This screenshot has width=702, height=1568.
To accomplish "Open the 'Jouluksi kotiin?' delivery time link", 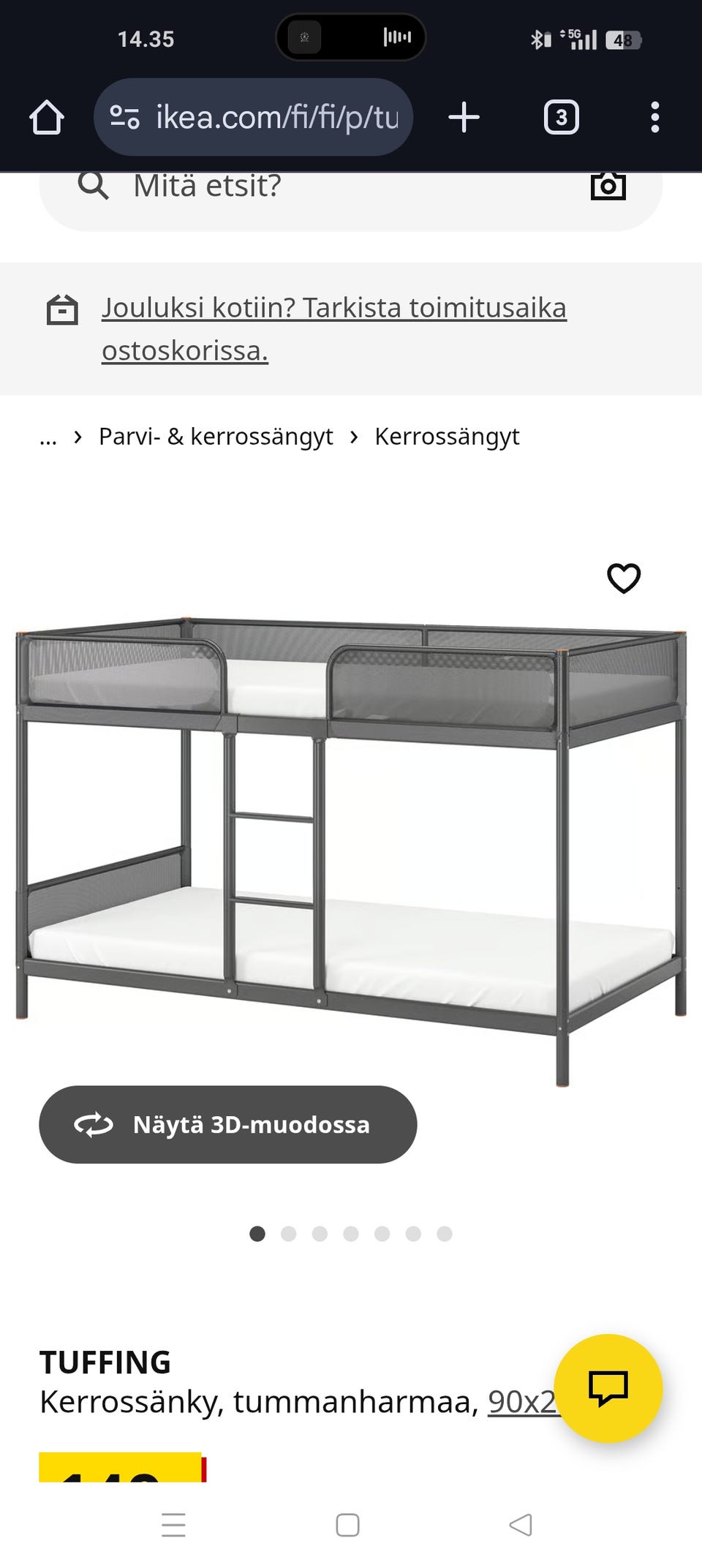I will tap(333, 329).
